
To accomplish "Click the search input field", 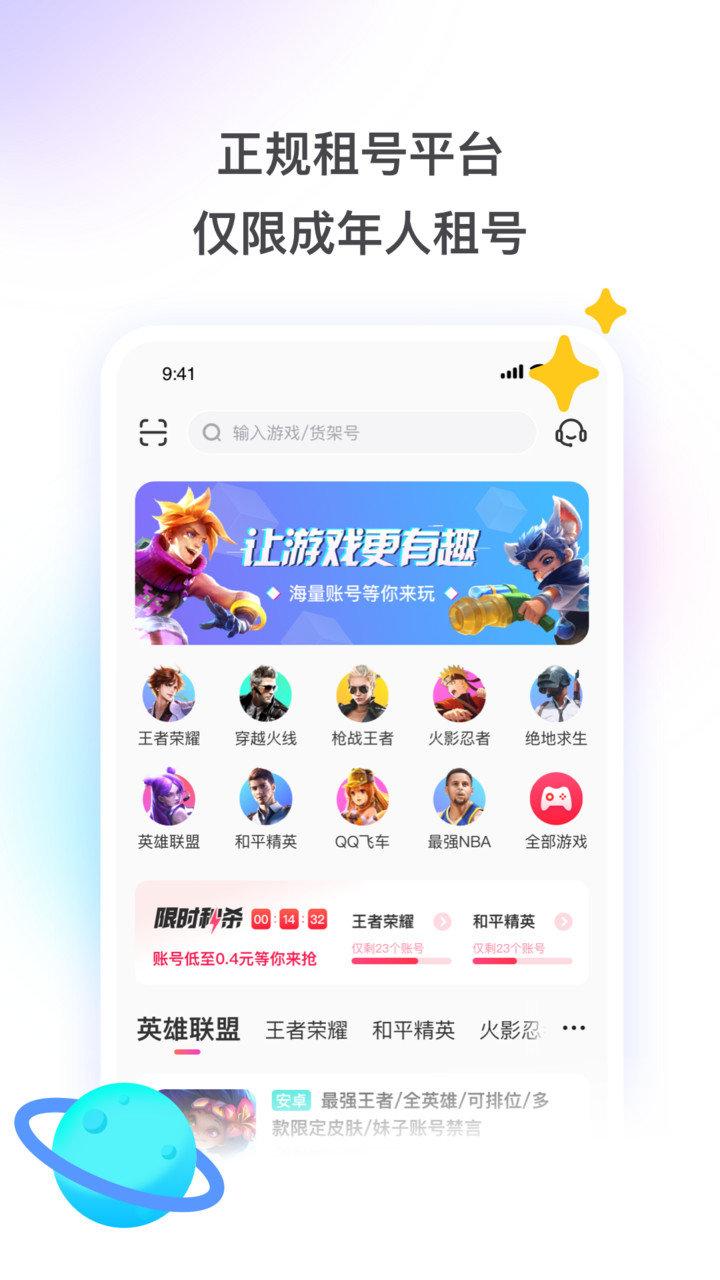I will pyautogui.click(x=360, y=432).
